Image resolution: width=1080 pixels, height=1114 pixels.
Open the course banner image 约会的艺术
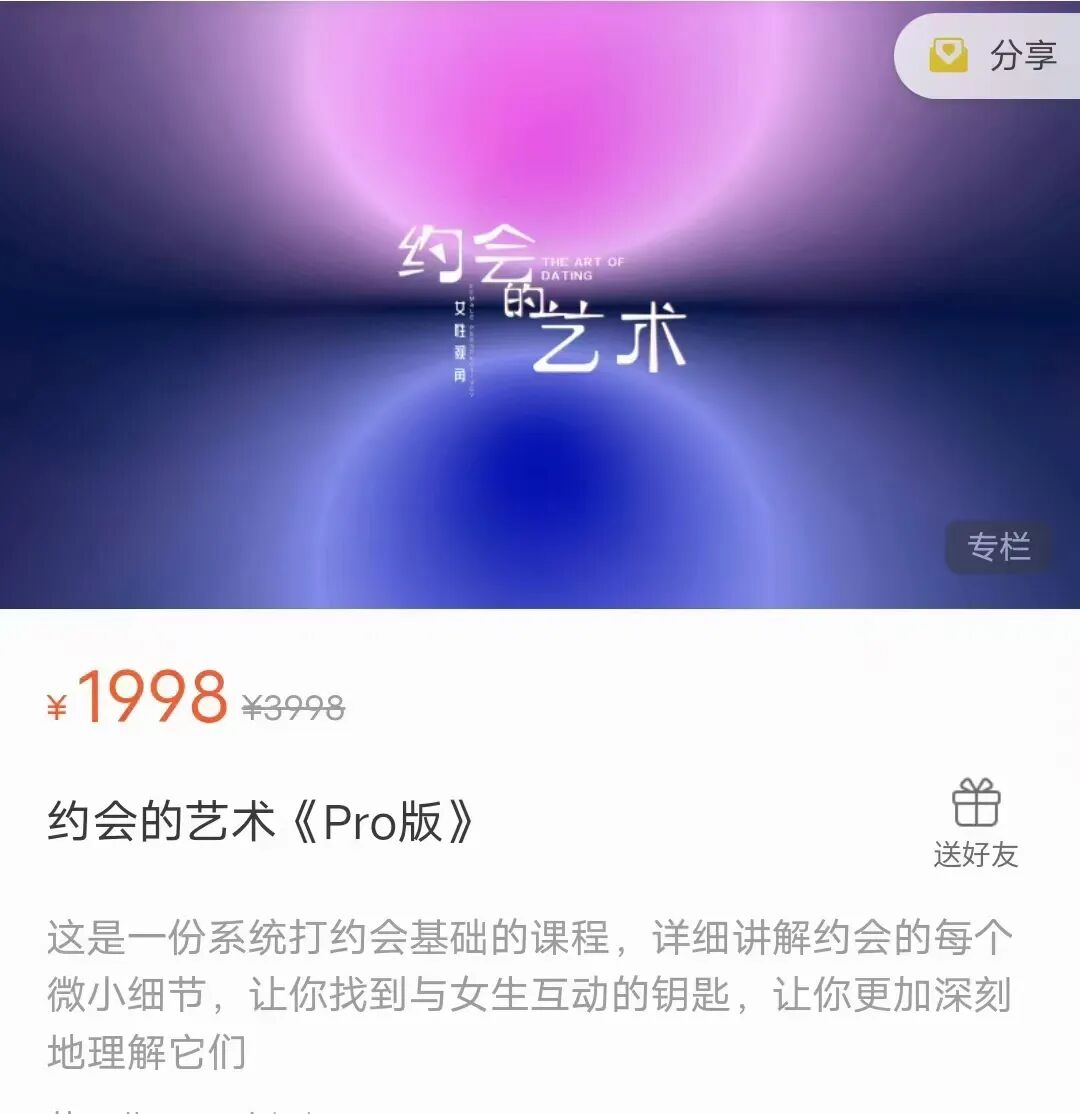point(540,300)
